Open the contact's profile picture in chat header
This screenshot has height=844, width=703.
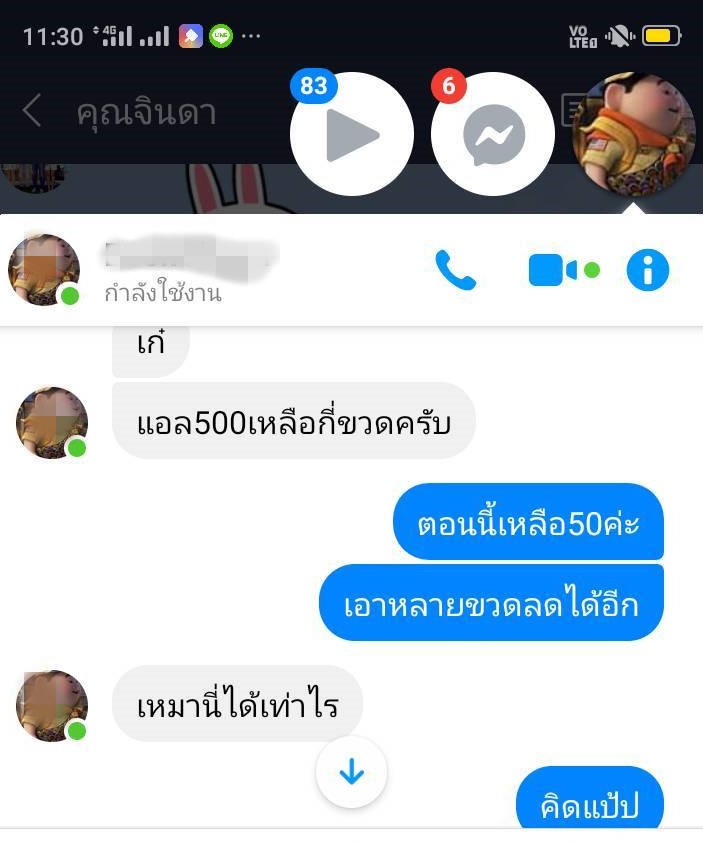(x=44, y=270)
